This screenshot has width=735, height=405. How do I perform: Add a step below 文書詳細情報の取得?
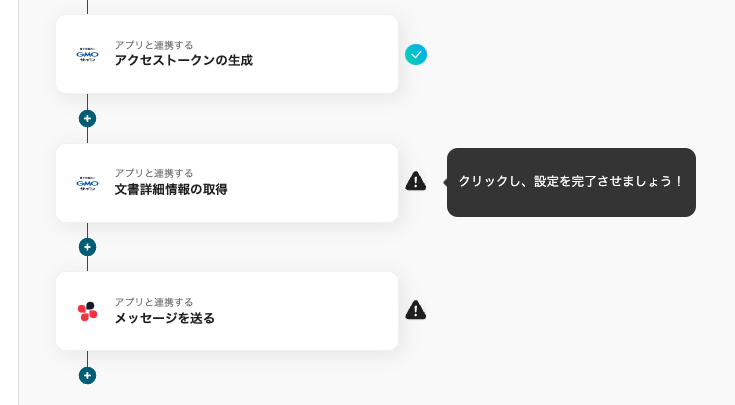click(x=87, y=247)
